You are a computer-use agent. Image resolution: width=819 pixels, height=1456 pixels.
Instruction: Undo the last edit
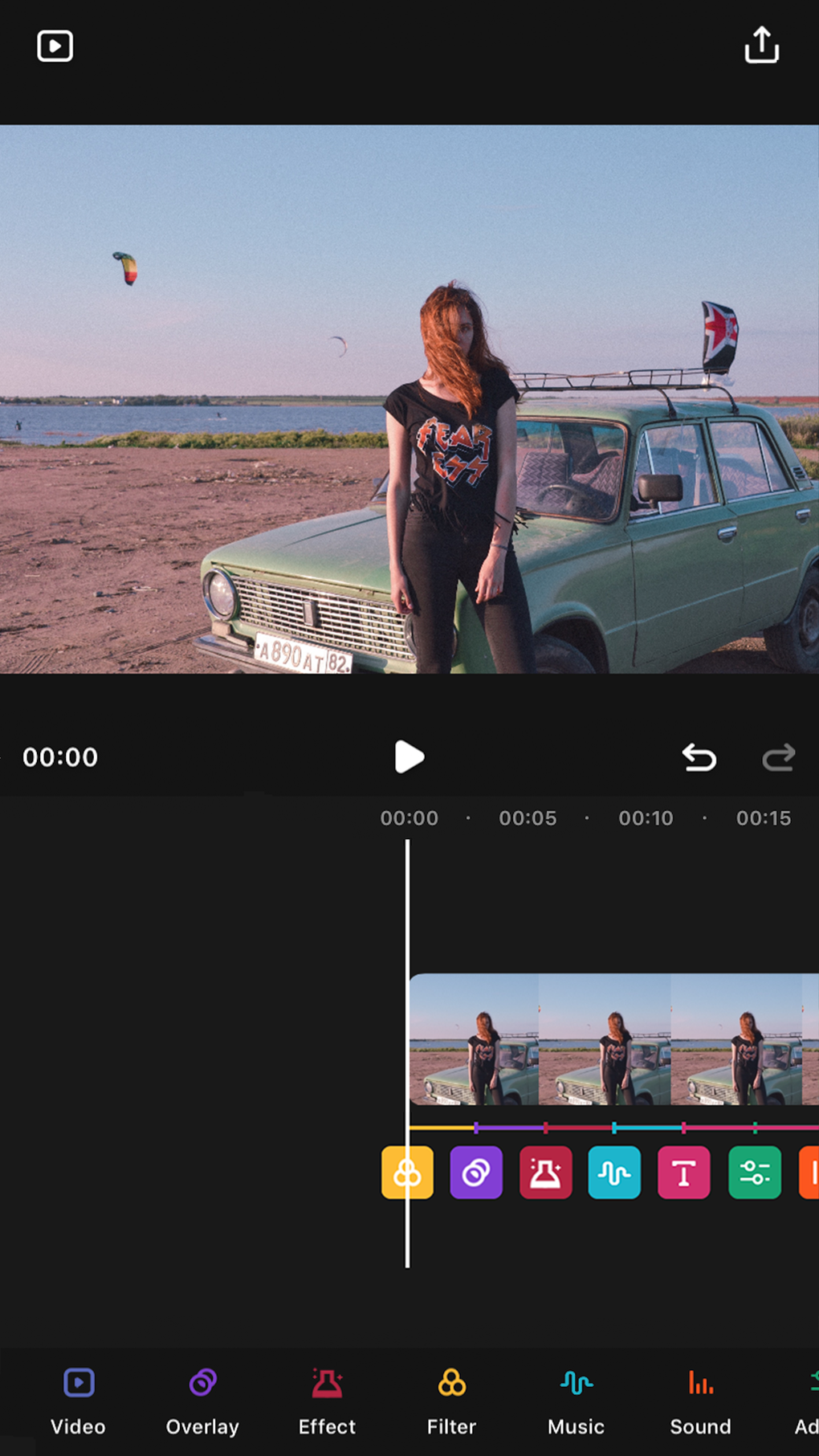[699, 757]
